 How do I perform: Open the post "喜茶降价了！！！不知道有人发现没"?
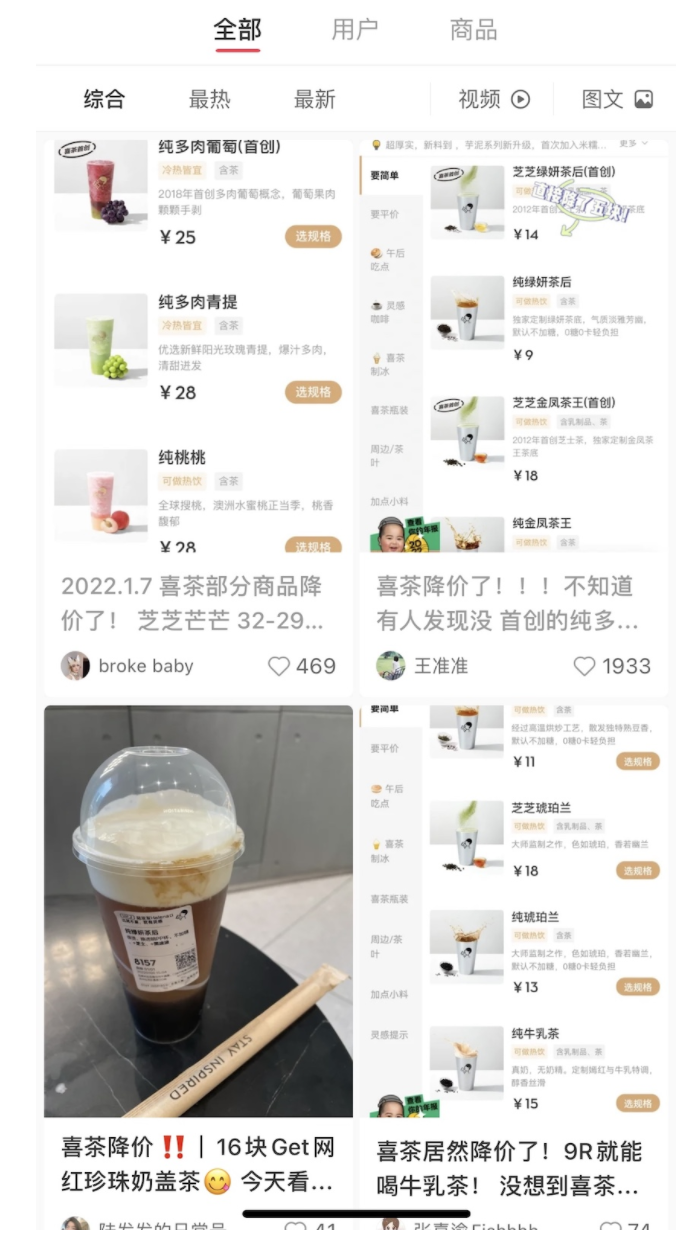(x=512, y=602)
